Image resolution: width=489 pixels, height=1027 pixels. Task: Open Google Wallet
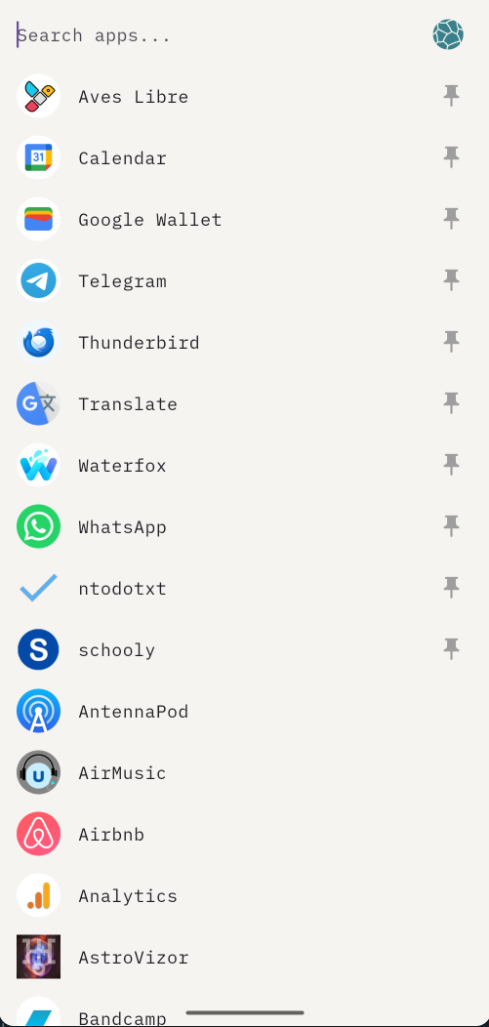244,219
